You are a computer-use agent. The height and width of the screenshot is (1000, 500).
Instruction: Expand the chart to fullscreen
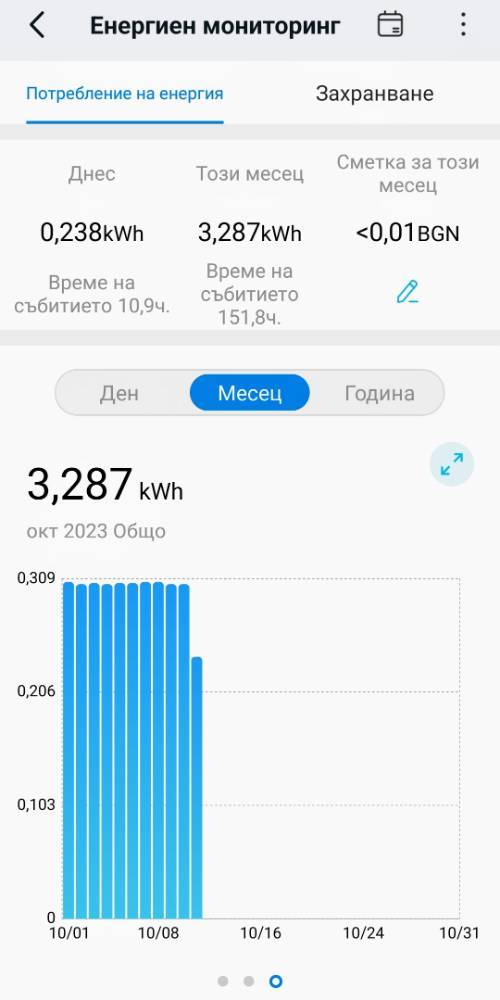(452, 464)
